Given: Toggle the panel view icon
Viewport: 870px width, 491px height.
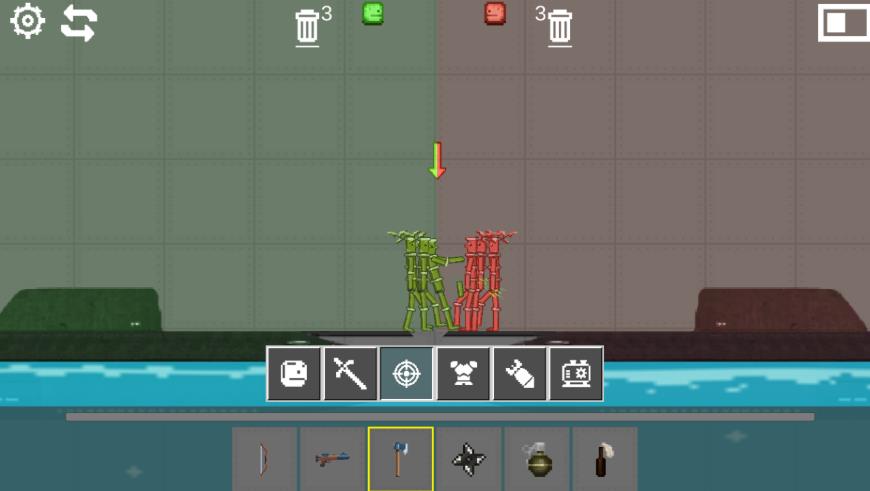Looking at the screenshot, I should pyautogui.click(x=843, y=23).
